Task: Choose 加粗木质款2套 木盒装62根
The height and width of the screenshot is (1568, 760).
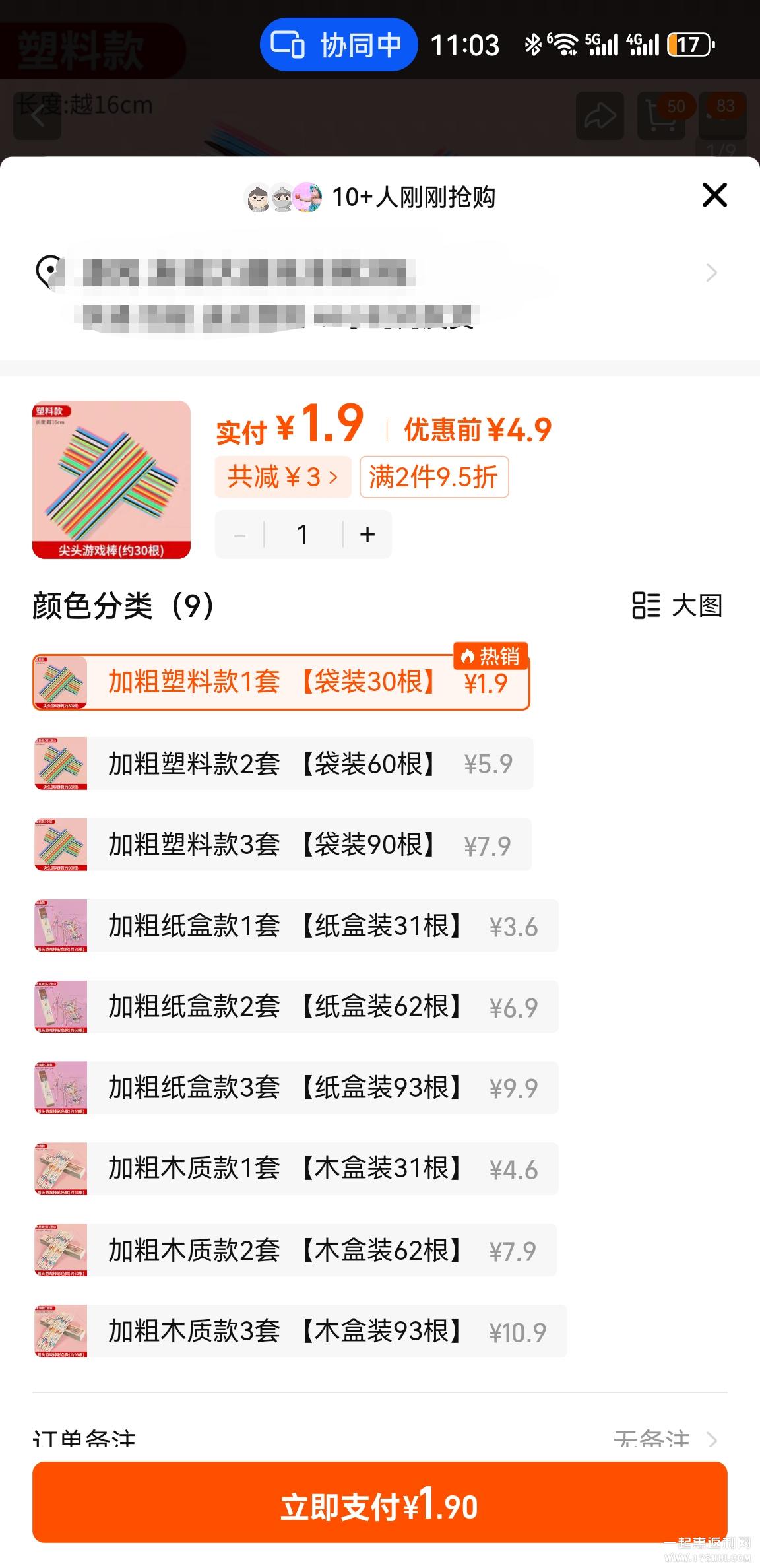Action: tap(296, 1250)
